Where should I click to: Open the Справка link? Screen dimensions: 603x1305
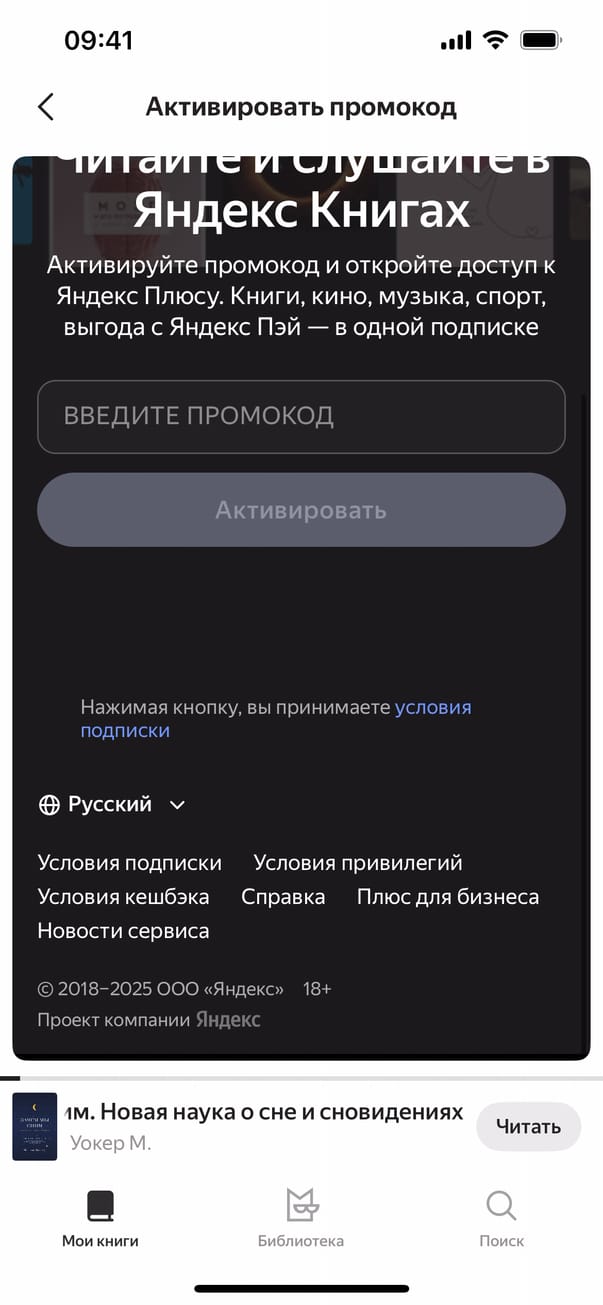(283, 897)
